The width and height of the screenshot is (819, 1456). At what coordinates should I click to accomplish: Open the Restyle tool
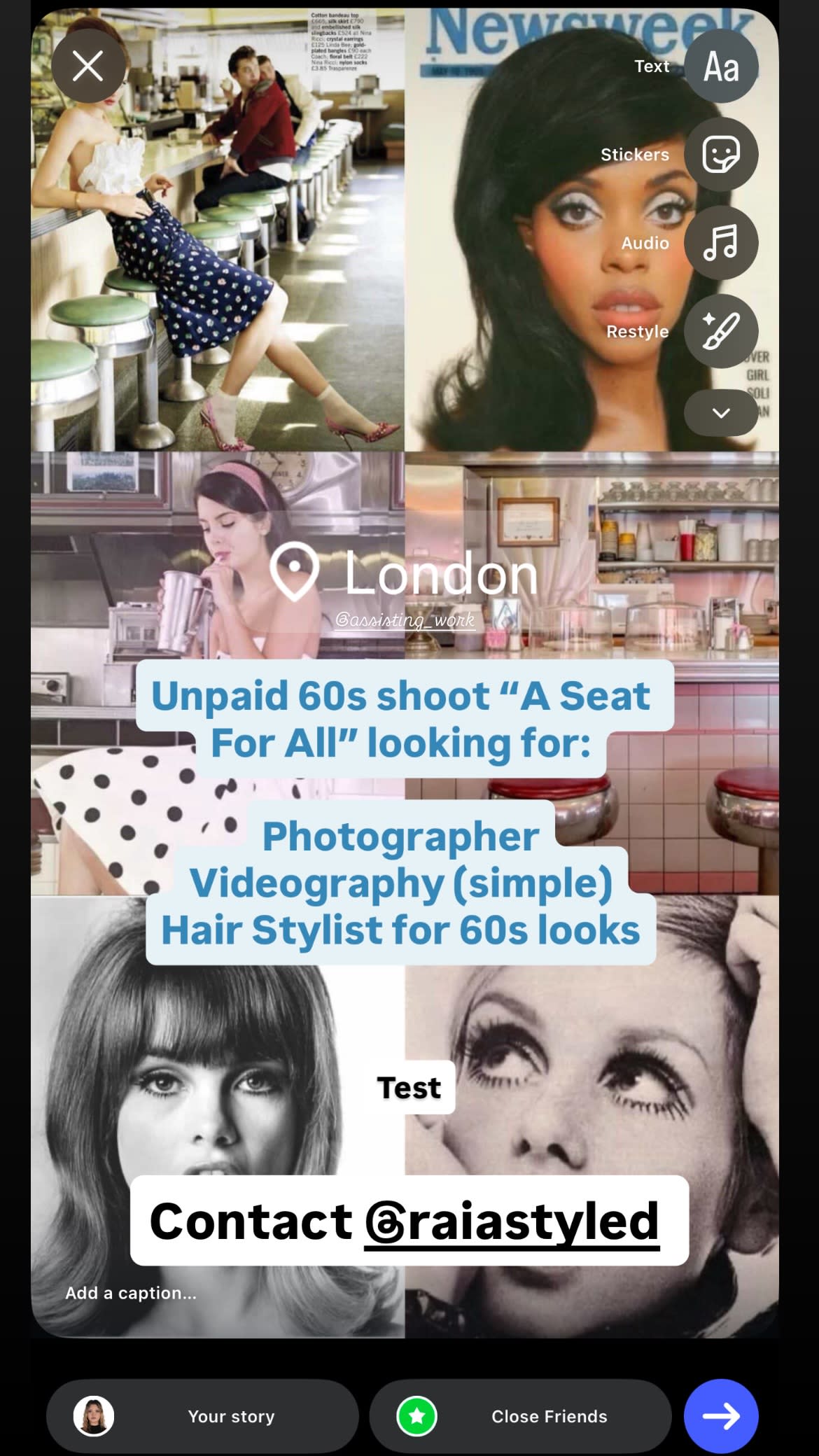point(720,331)
